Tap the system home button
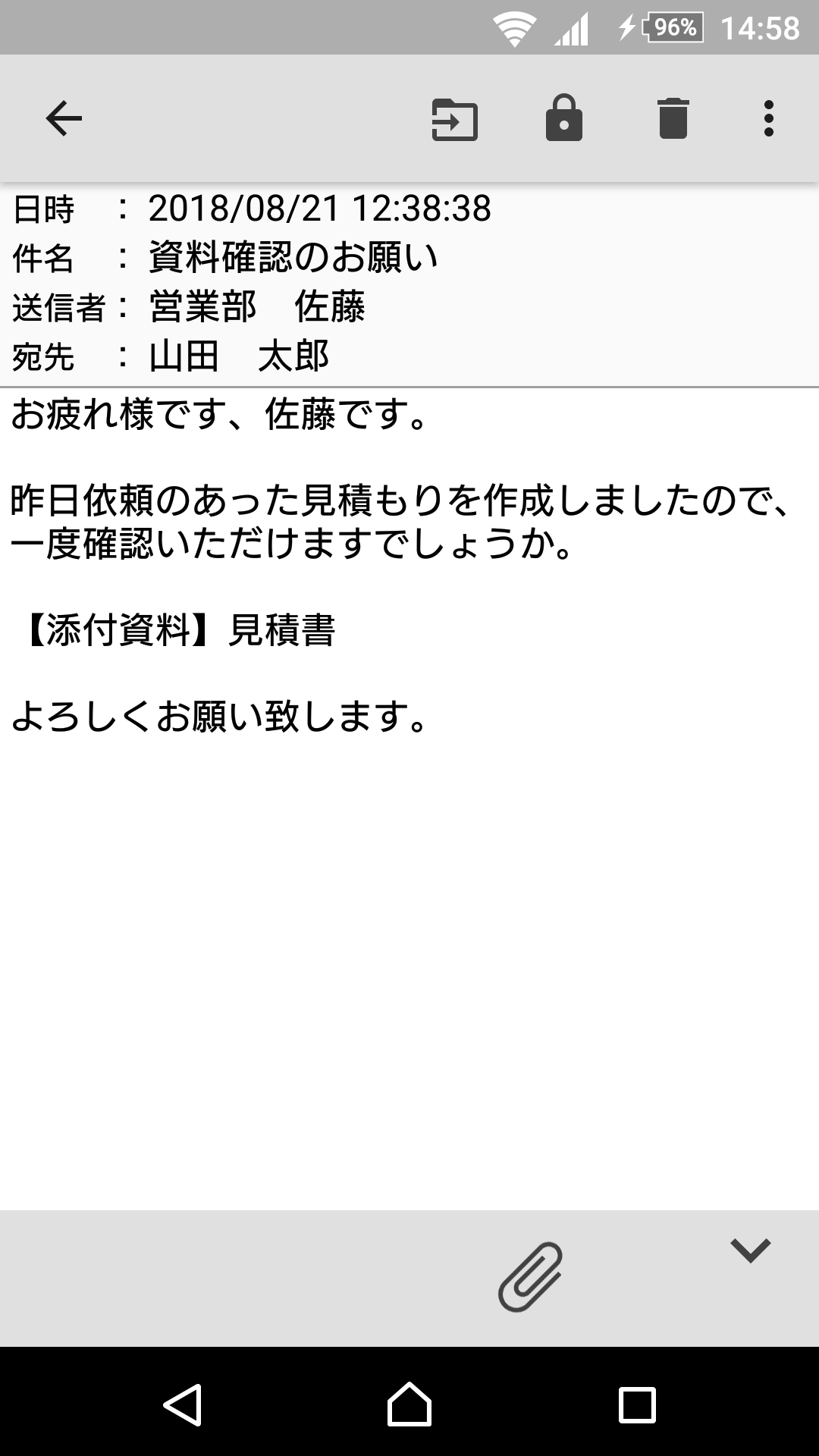The image size is (819, 1456). click(409, 1404)
